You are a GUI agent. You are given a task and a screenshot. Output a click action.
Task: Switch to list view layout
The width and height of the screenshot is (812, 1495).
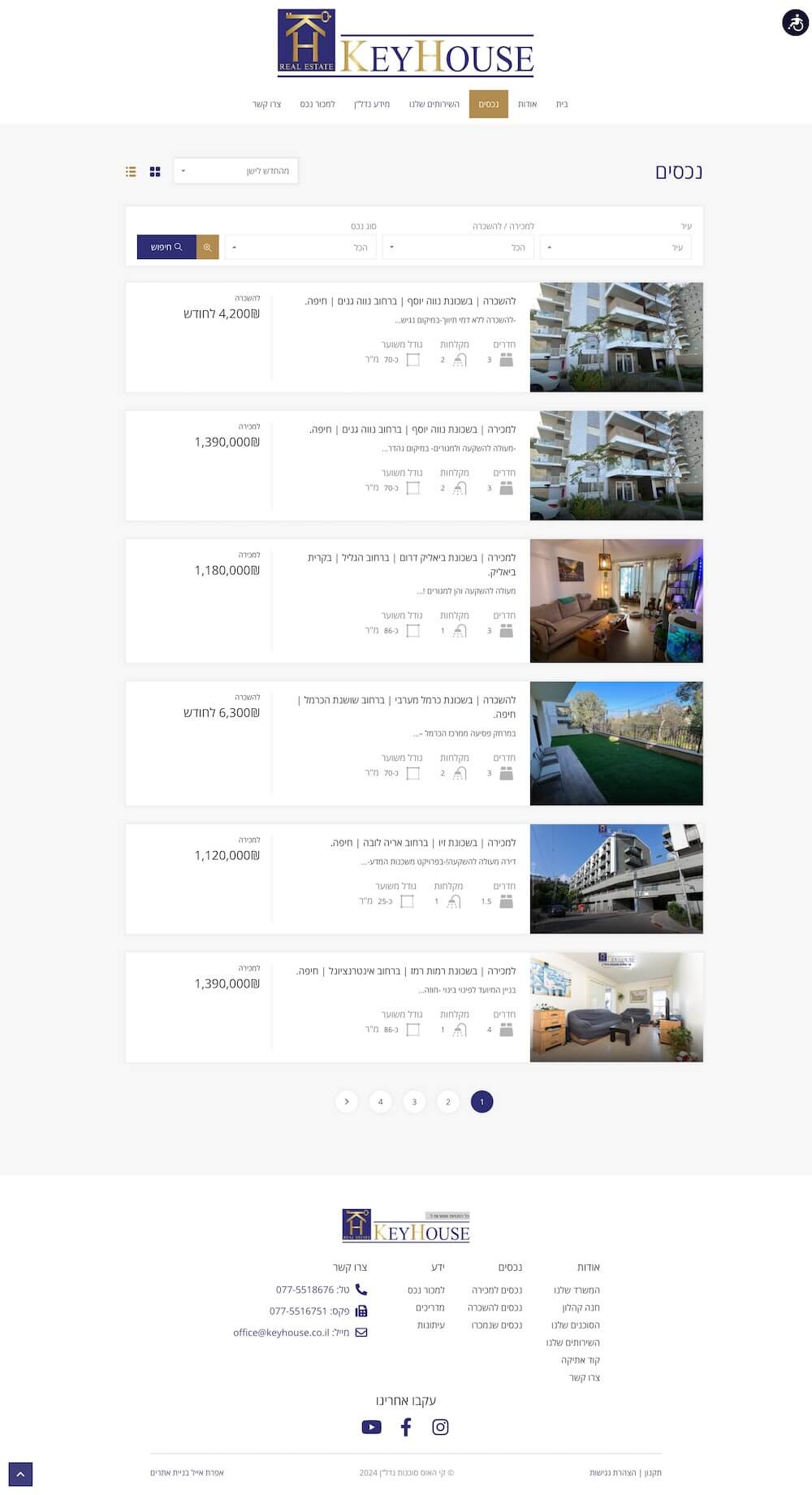click(131, 171)
